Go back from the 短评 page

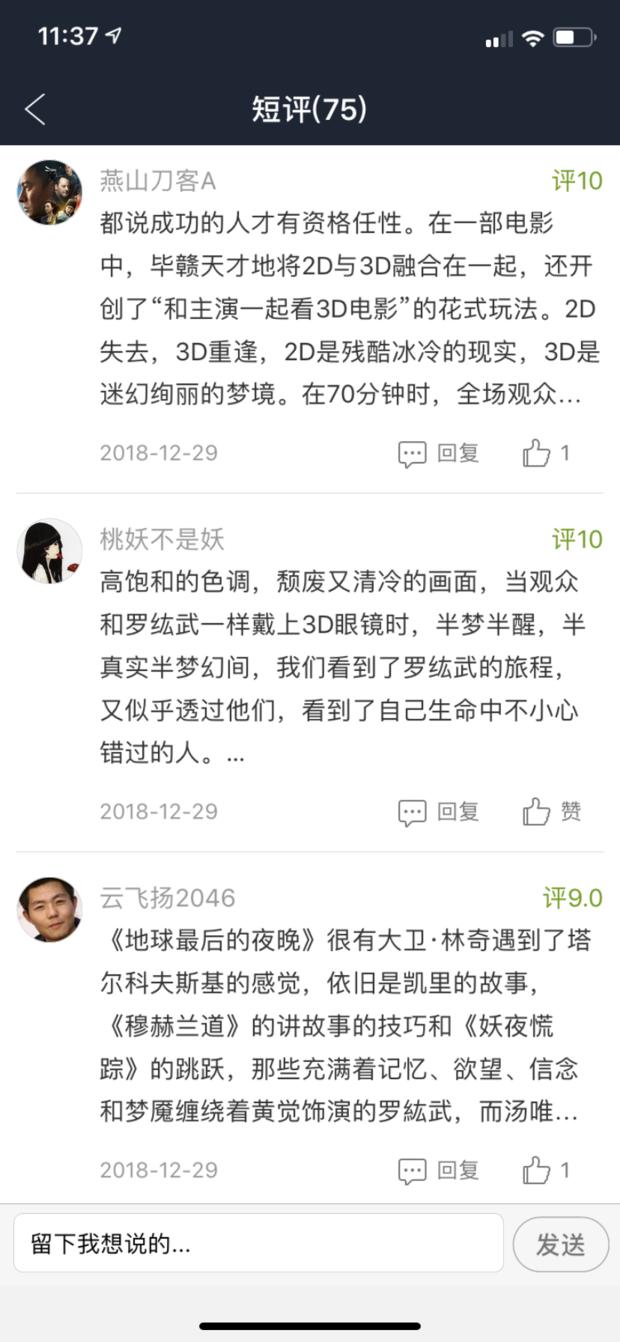point(36,109)
